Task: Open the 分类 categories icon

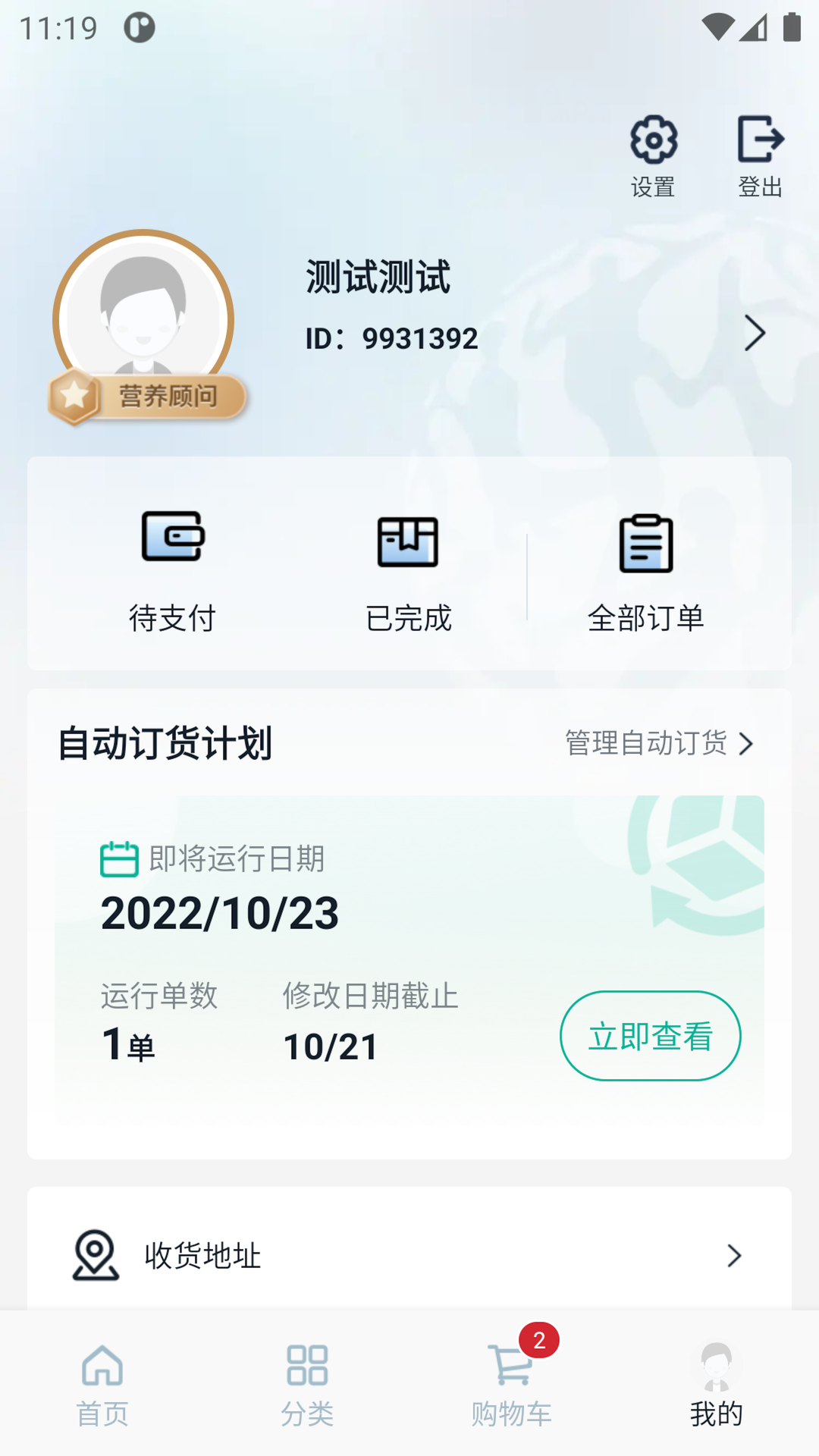Action: [x=306, y=1367]
